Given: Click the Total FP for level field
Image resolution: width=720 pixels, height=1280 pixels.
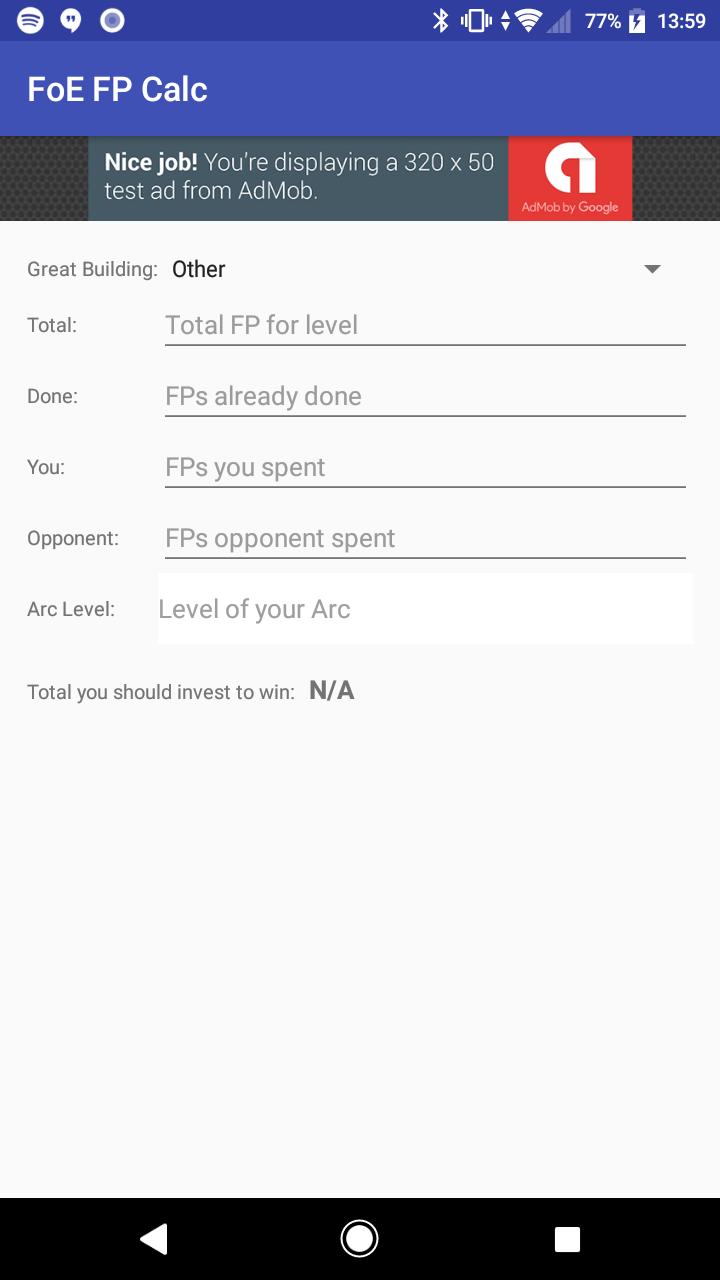Looking at the screenshot, I should click(x=425, y=325).
